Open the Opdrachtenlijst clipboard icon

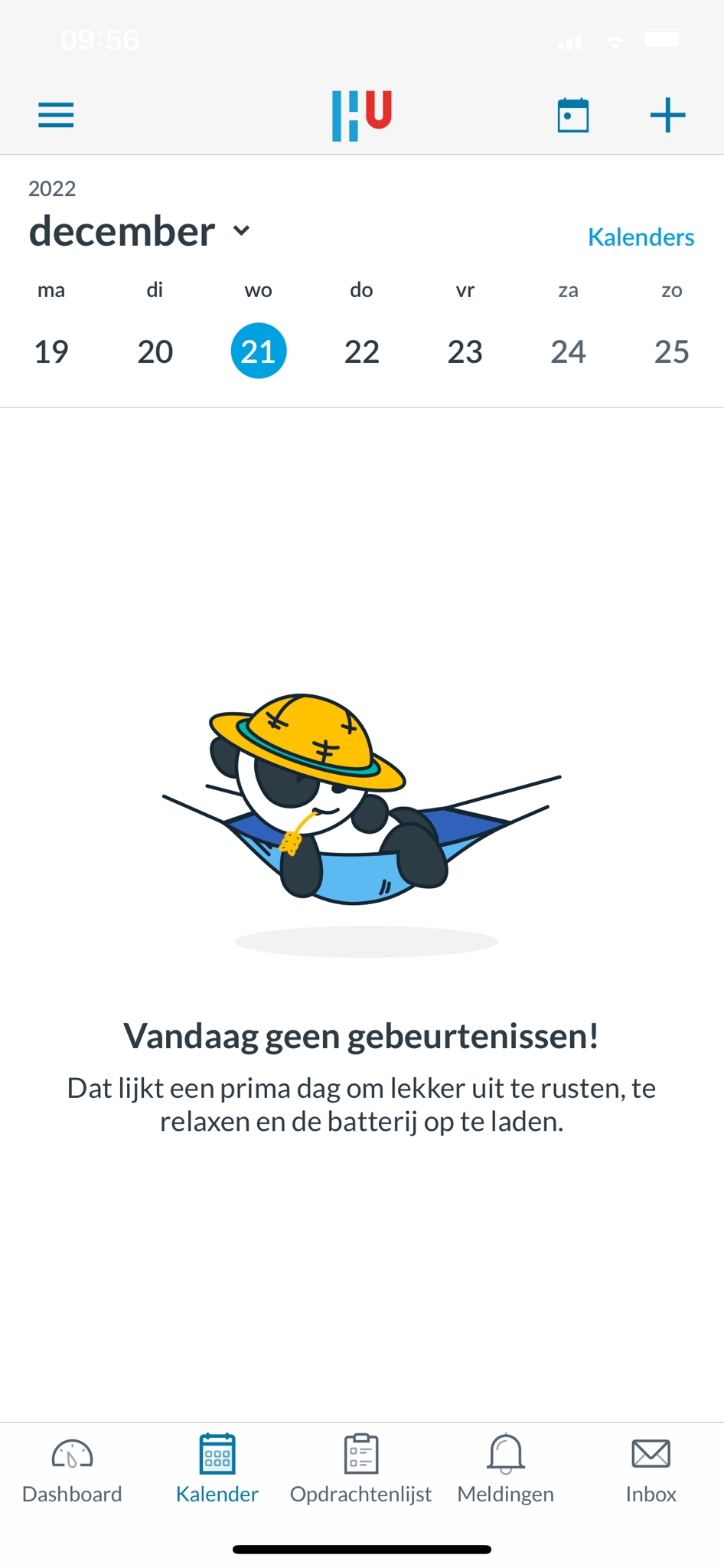tap(360, 1452)
